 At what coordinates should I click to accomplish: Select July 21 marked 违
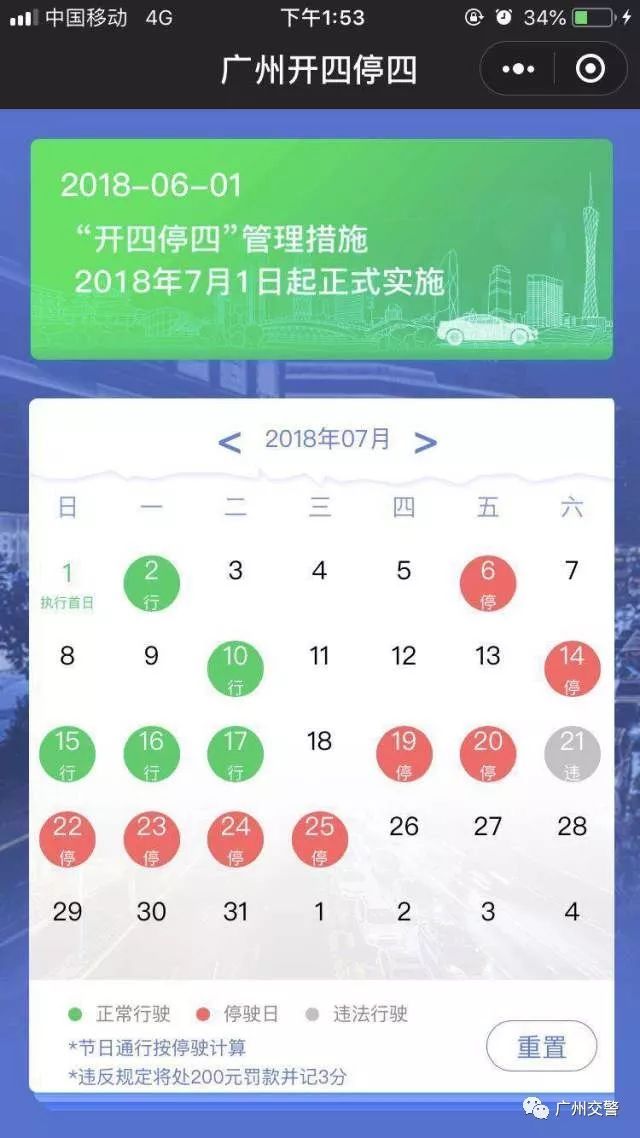[x=572, y=753]
